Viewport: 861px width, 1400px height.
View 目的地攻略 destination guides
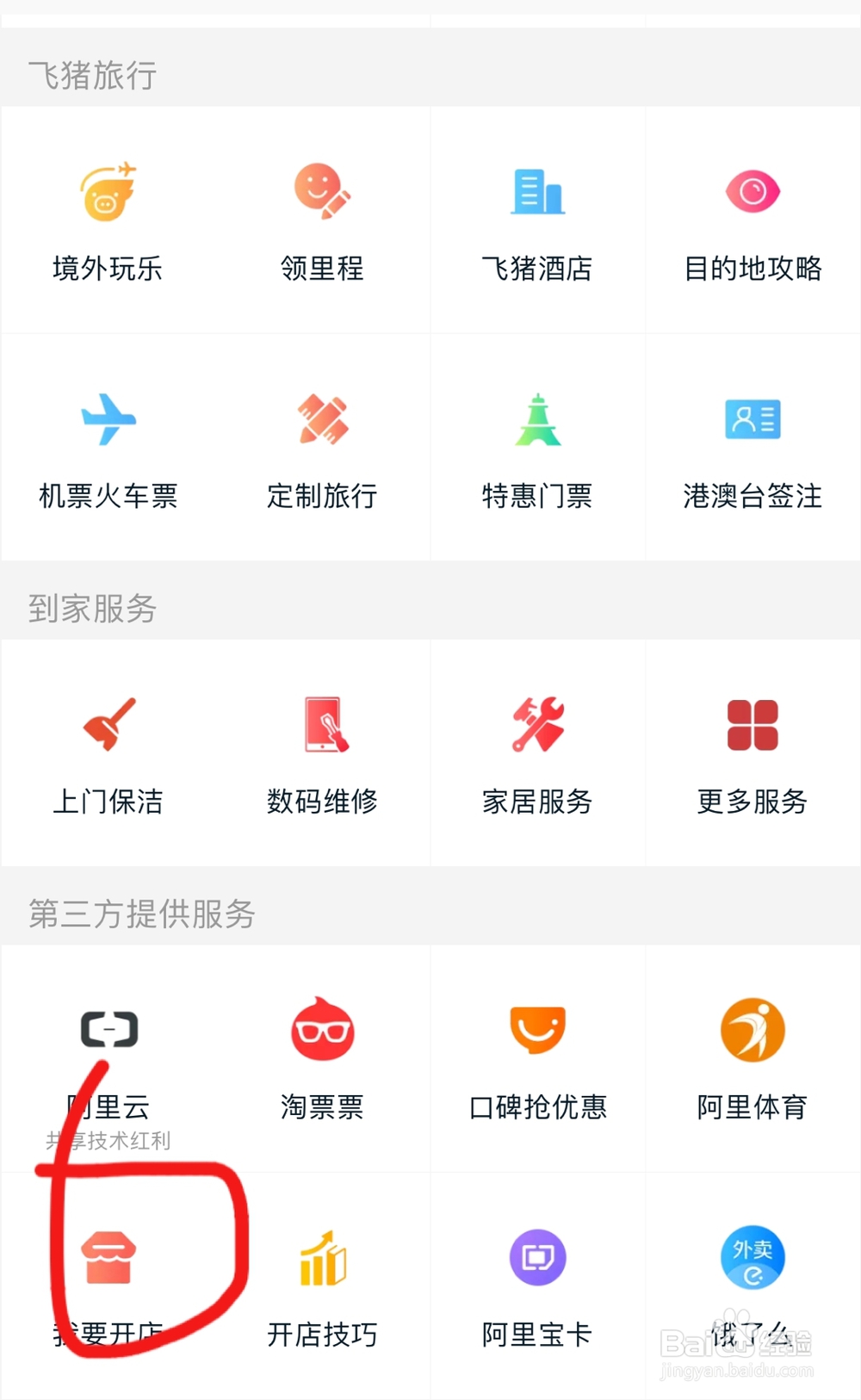753,220
